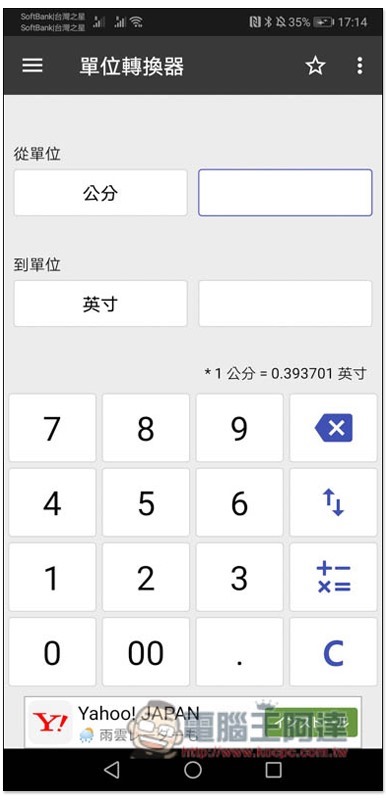386x800 pixels.
Task: Delete last digit with backspace key
Action: [333, 428]
